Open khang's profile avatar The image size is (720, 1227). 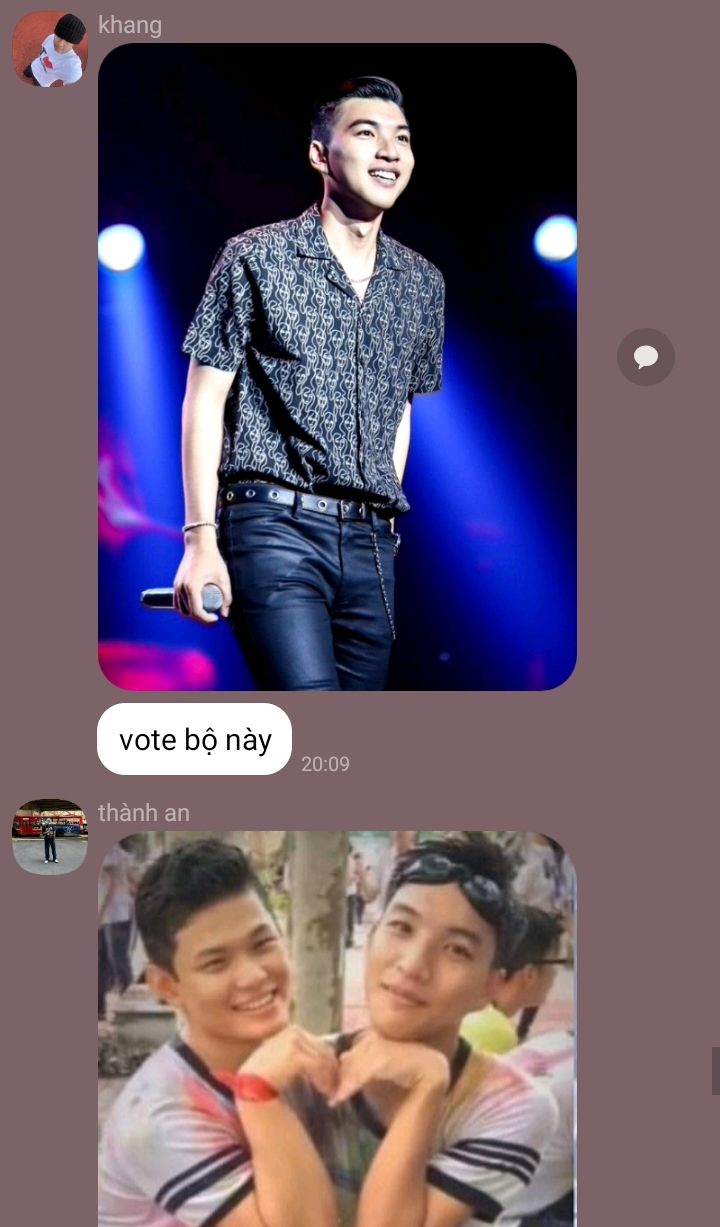point(50,48)
